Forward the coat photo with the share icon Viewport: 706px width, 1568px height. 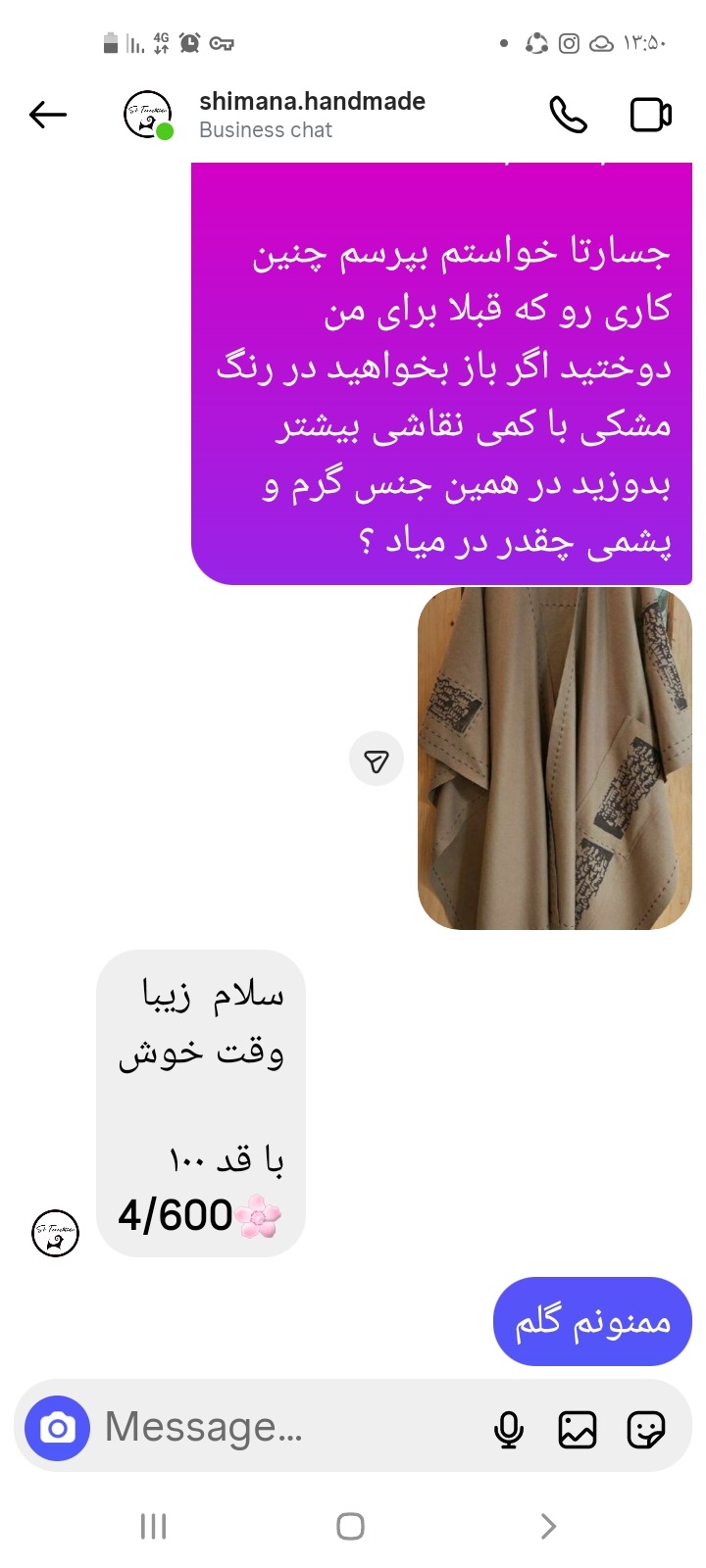(x=377, y=759)
